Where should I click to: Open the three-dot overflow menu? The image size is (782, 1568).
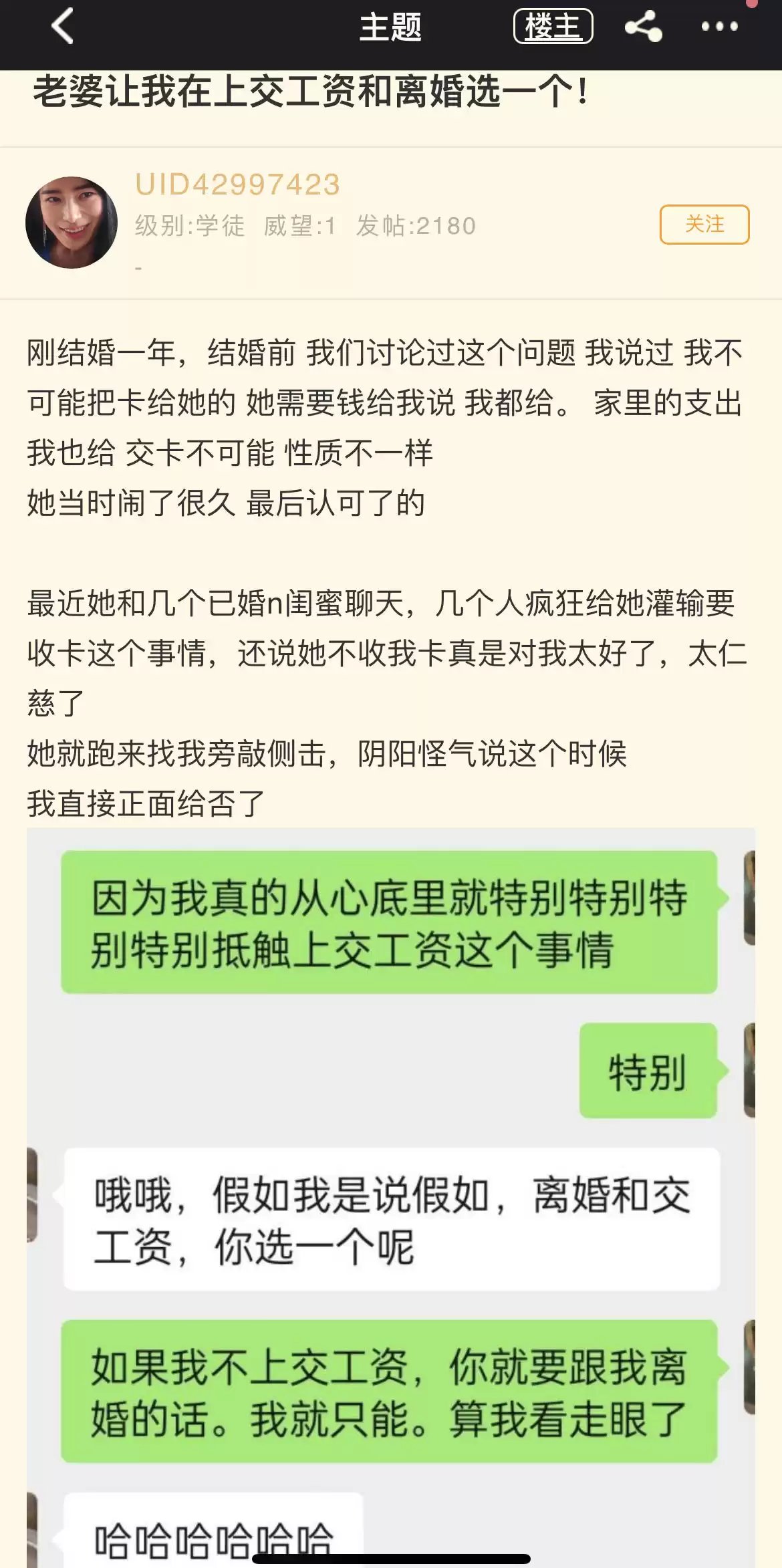[x=719, y=27]
